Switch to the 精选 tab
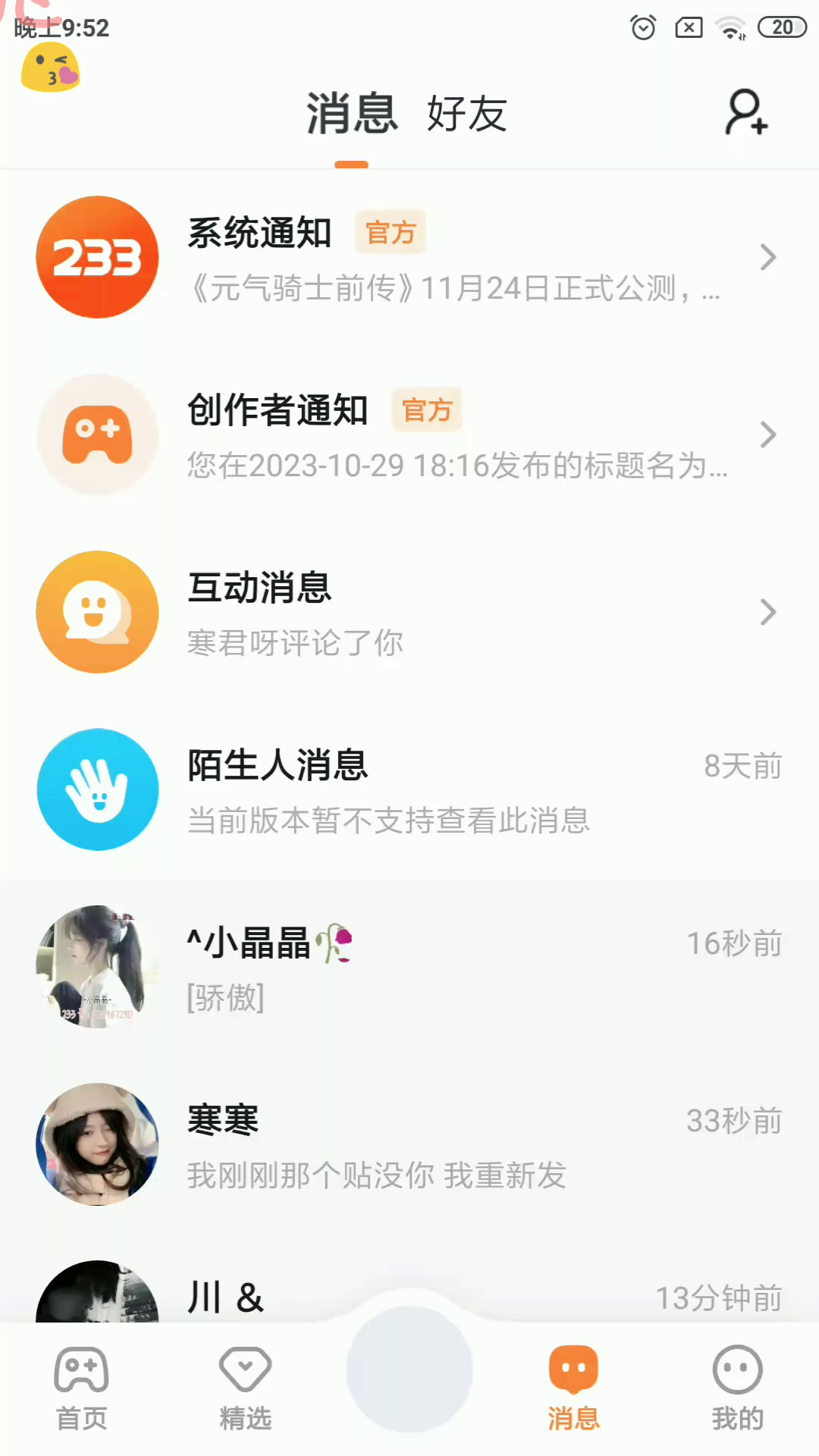This screenshot has width=819, height=1456. [x=246, y=1389]
